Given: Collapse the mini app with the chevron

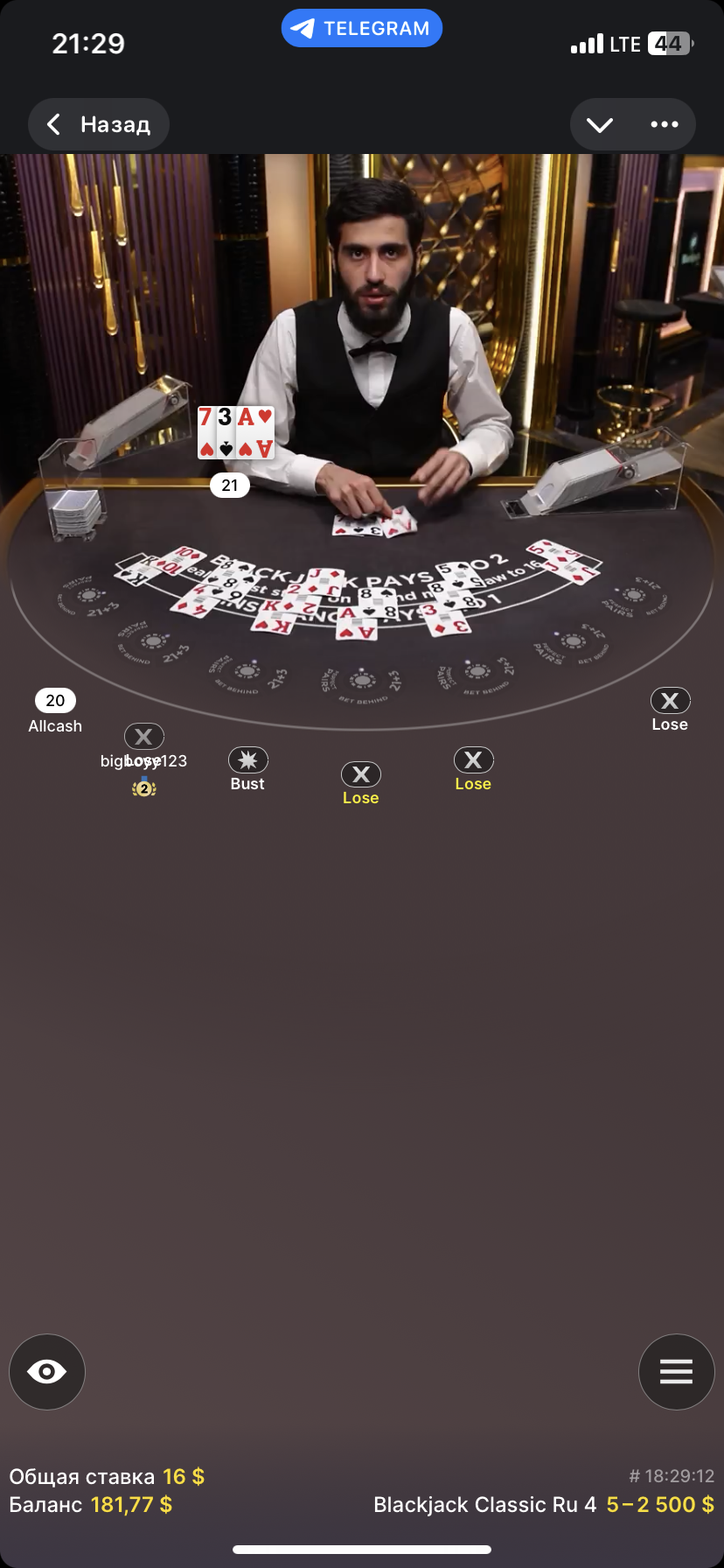Looking at the screenshot, I should point(600,125).
